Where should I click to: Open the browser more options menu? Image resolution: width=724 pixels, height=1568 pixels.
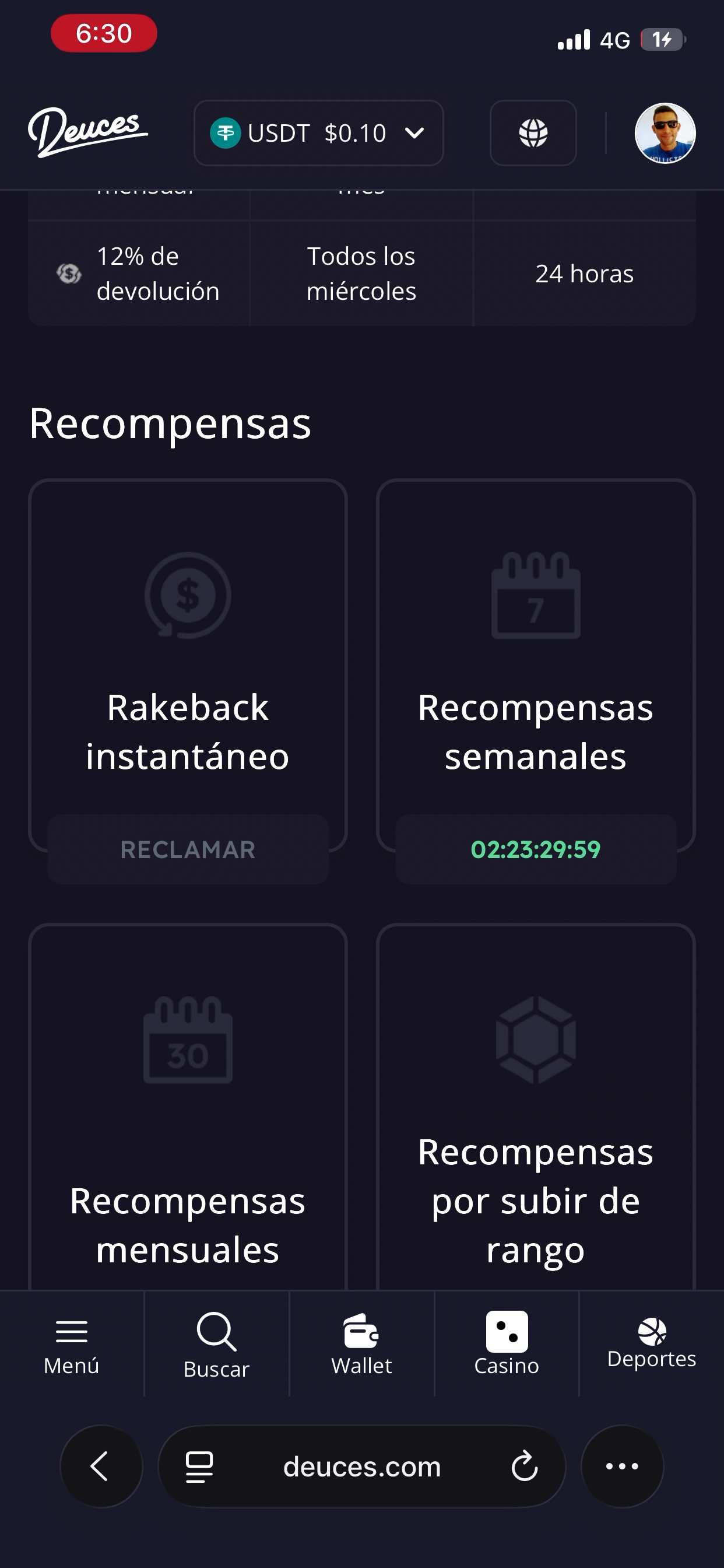[x=622, y=1466]
